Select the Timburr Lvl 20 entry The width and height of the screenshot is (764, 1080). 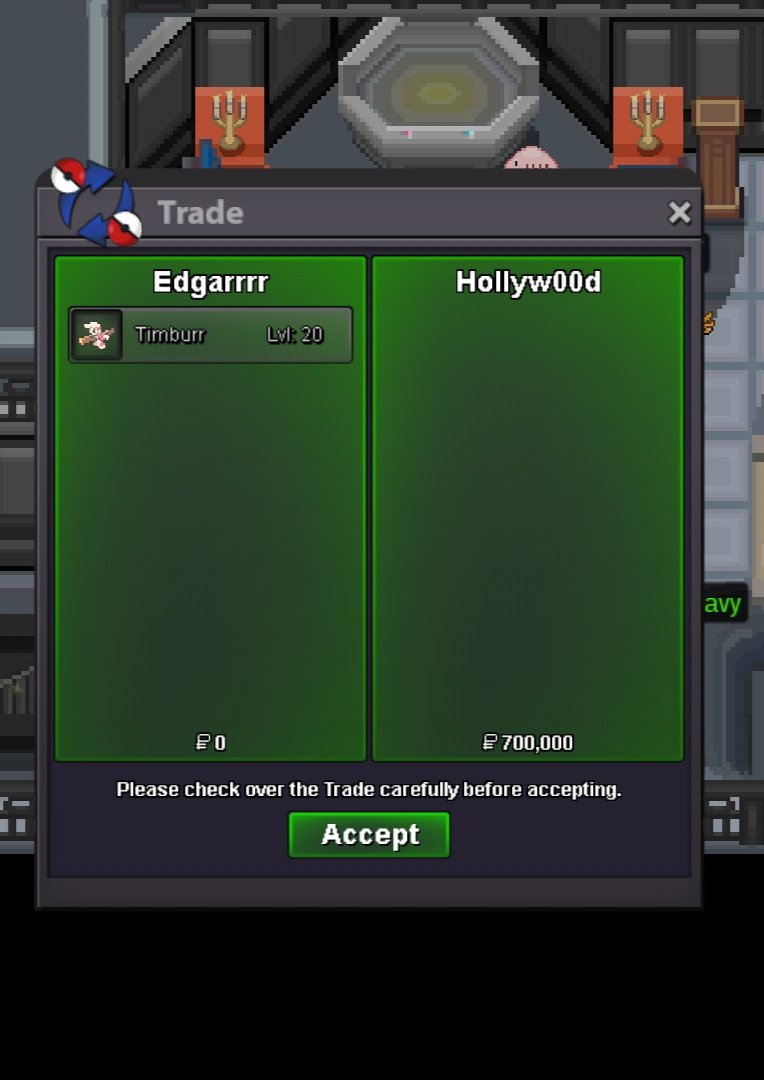[x=211, y=335]
